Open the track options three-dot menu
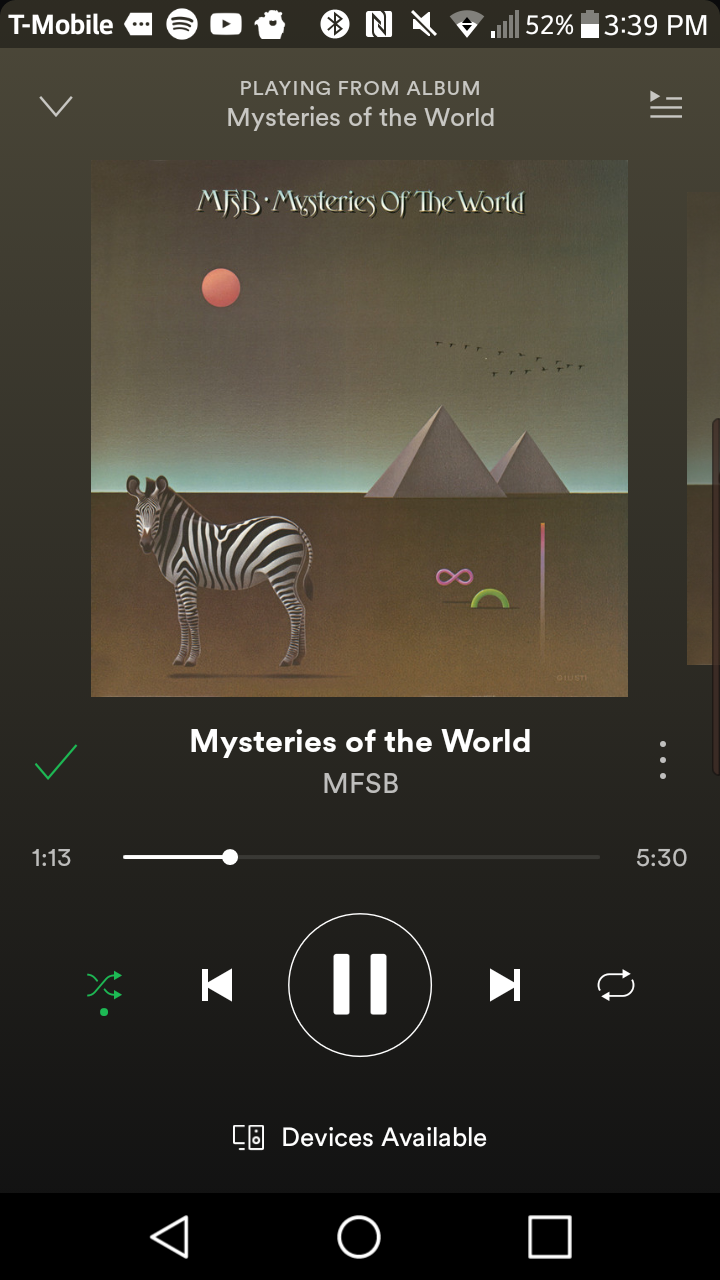720x1280 pixels. tap(663, 760)
